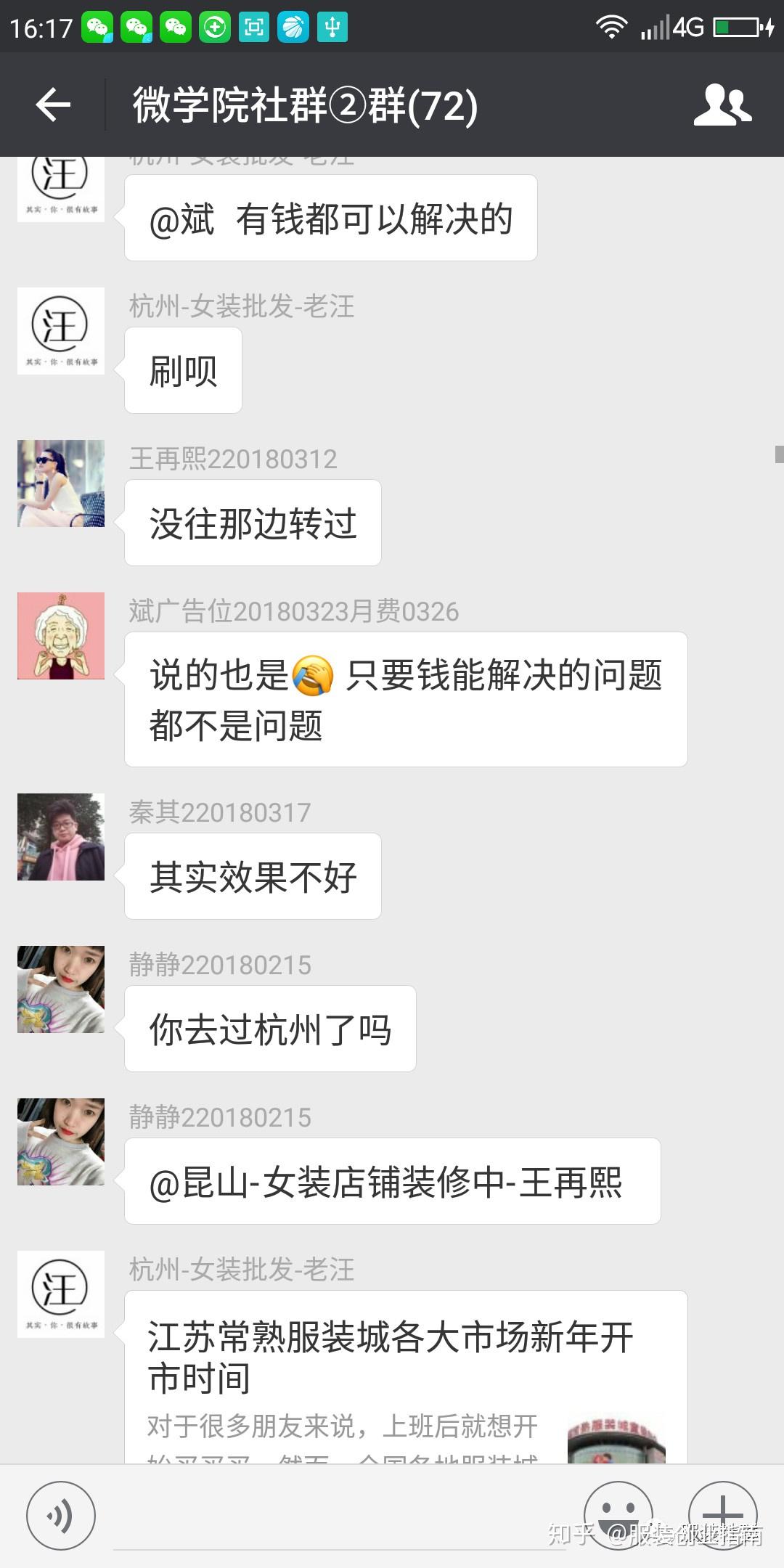Viewport: 784px width, 1568px height.
Task: Open 老汪's avatar beside the 刷呗 message
Action: 61,331
